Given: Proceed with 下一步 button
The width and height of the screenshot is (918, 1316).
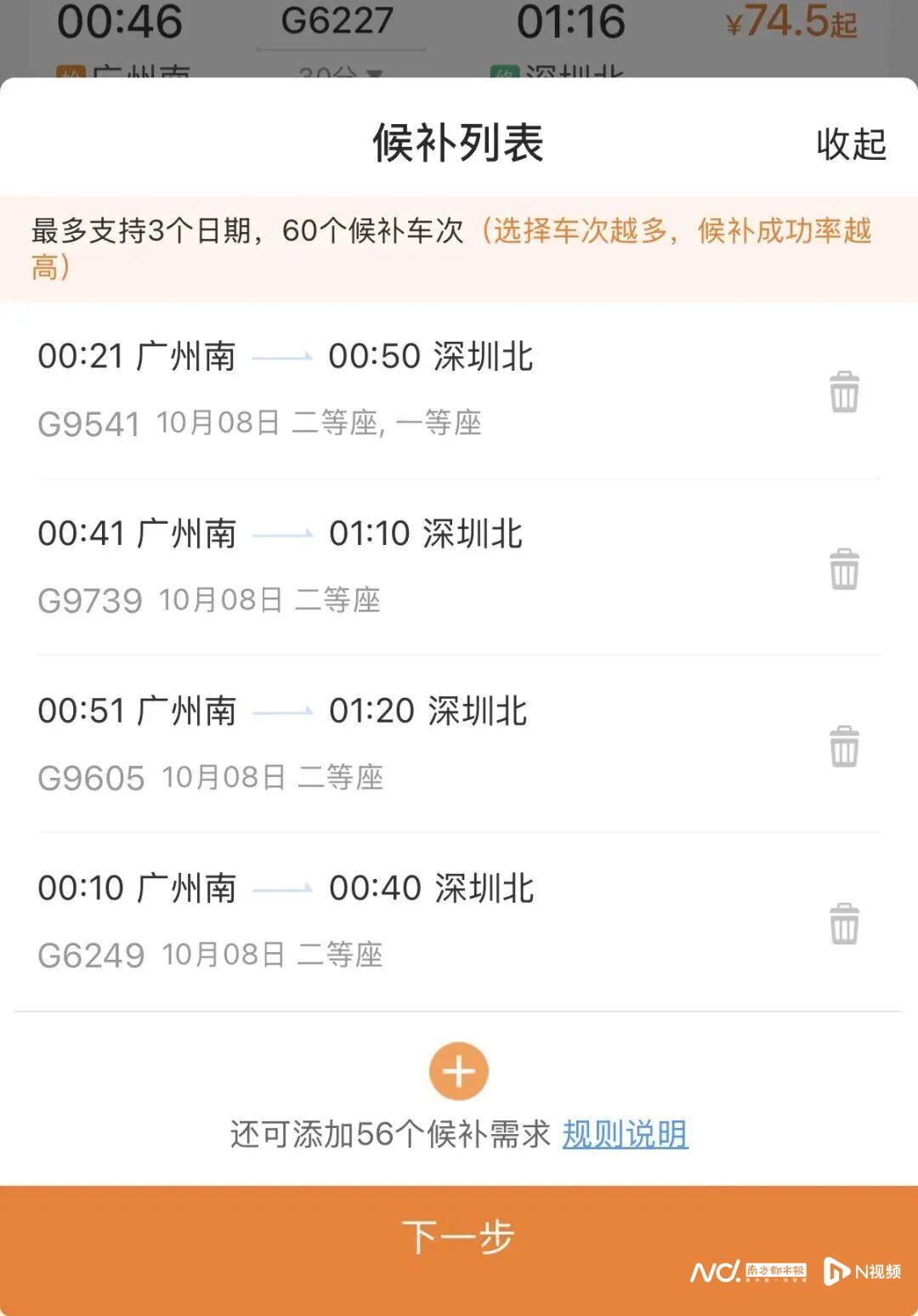Looking at the screenshot, I should (x=459, y=1237).
